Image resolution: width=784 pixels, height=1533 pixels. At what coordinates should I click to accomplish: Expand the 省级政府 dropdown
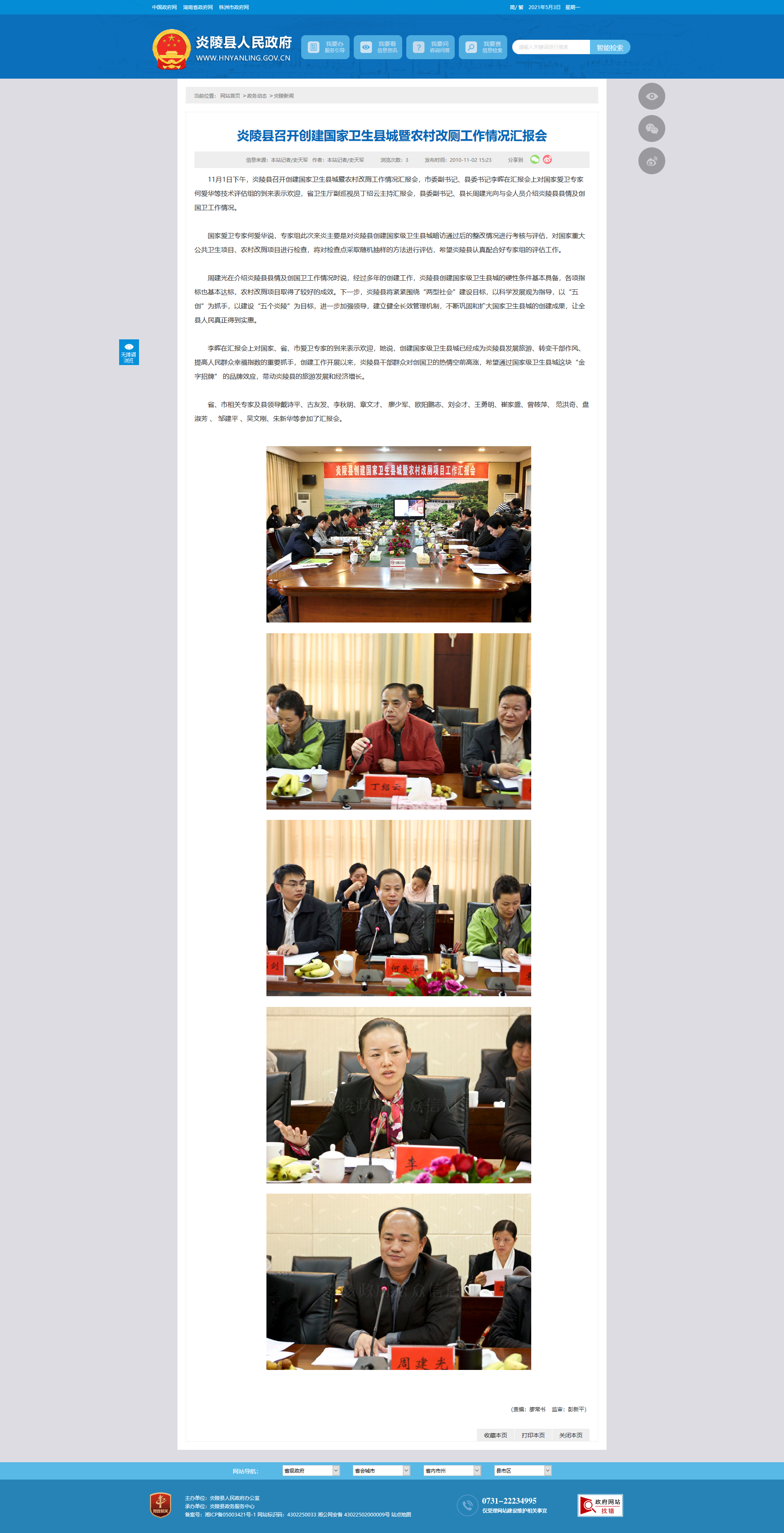[311, 1470]
